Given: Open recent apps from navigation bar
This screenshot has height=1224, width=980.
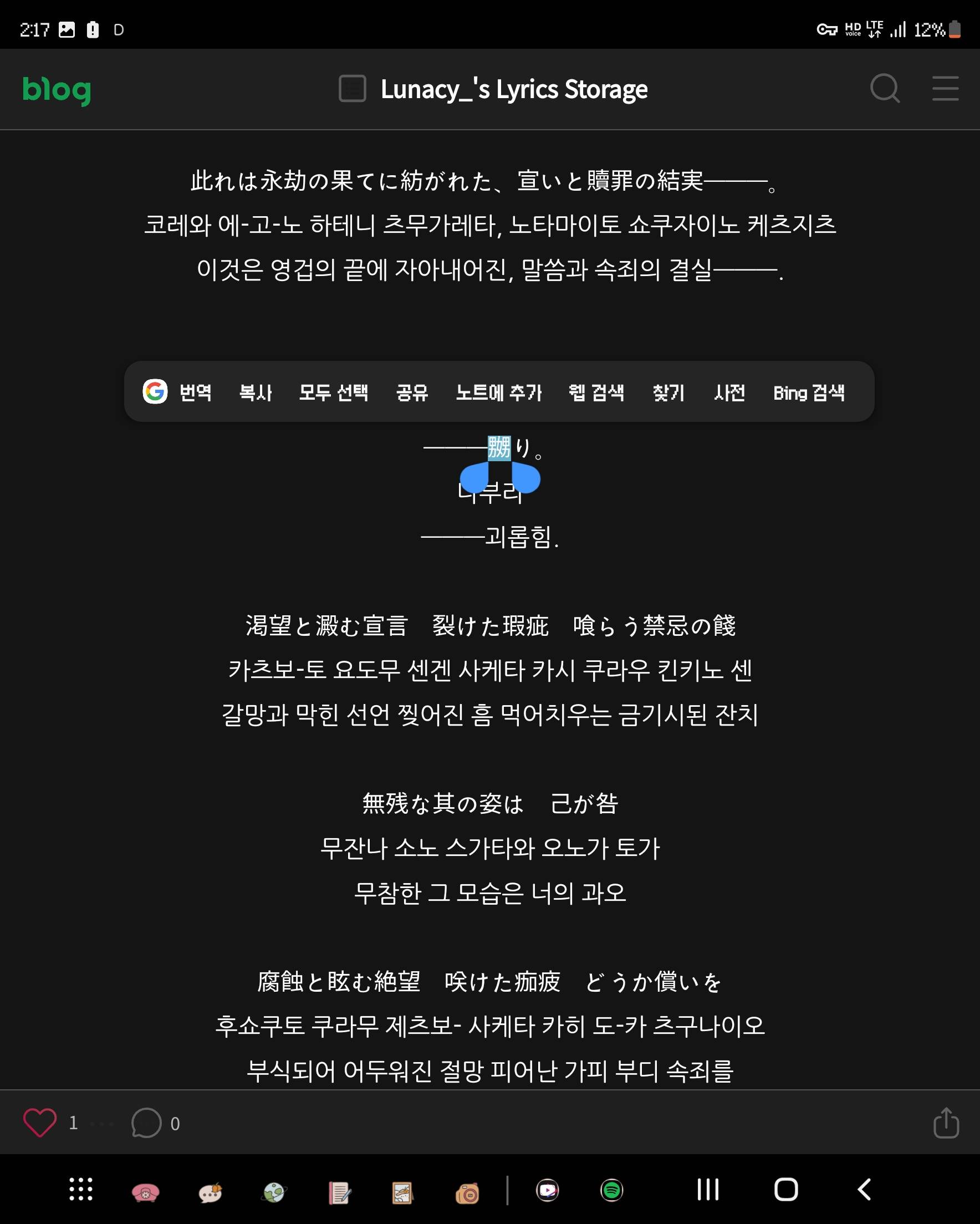Looking at the screenshot, I should click(x=707, y=1190).
